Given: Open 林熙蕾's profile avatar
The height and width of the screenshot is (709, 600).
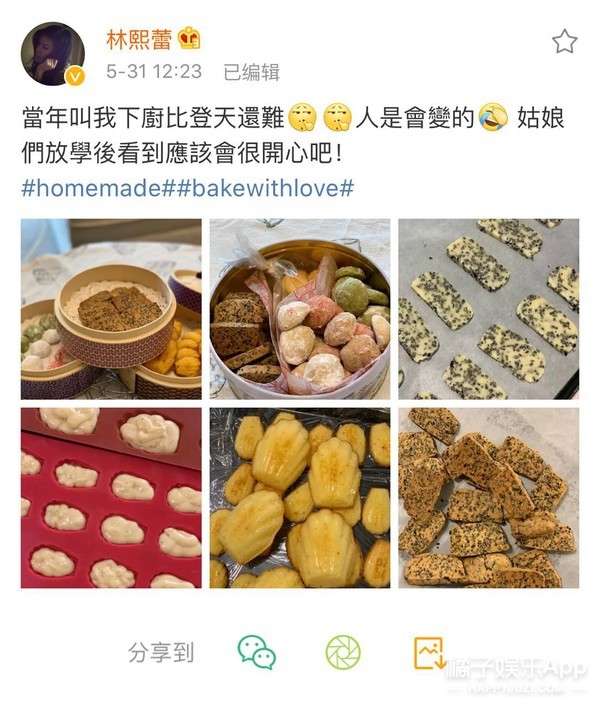Looking at the screenshot, I should click(53, 54).
